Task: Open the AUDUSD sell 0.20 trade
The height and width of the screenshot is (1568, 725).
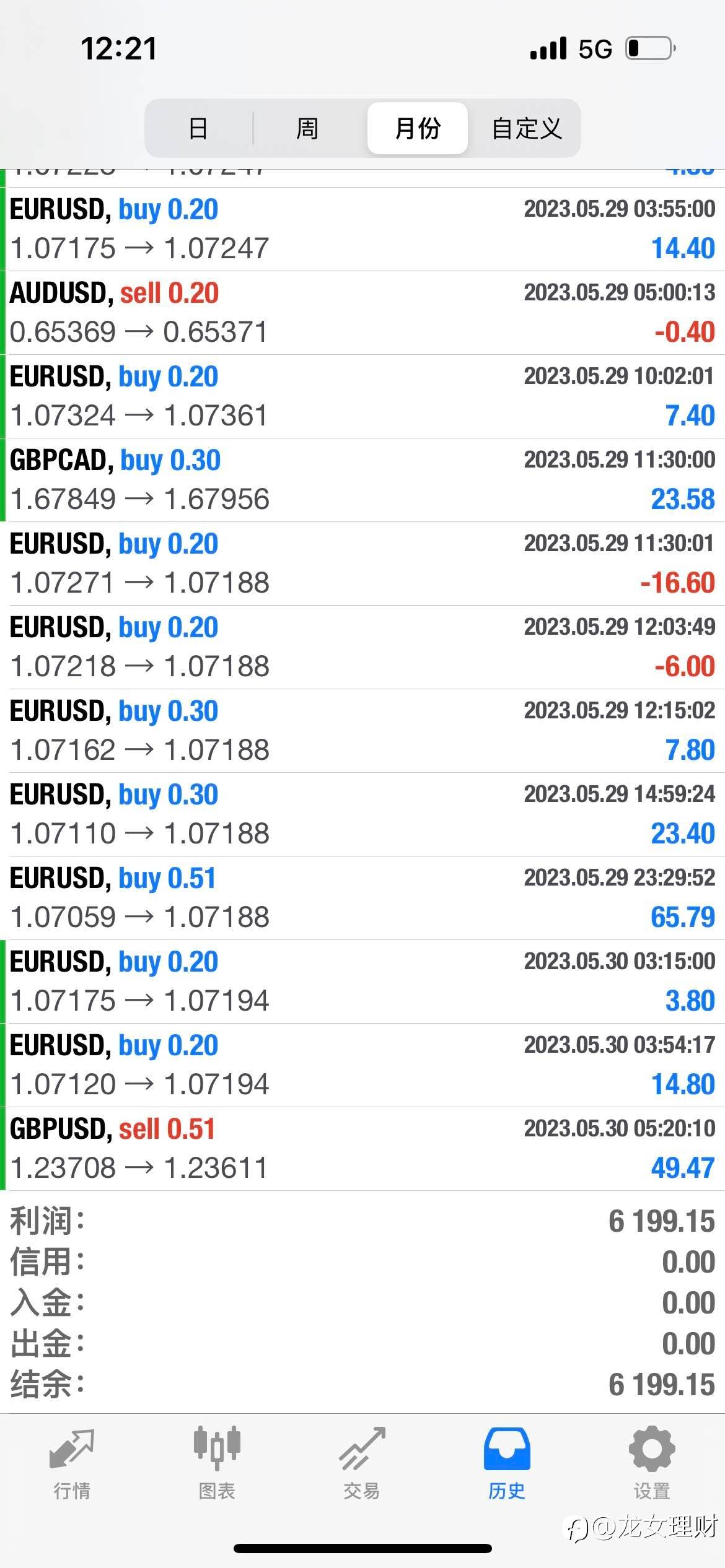Action: [362, 313]
